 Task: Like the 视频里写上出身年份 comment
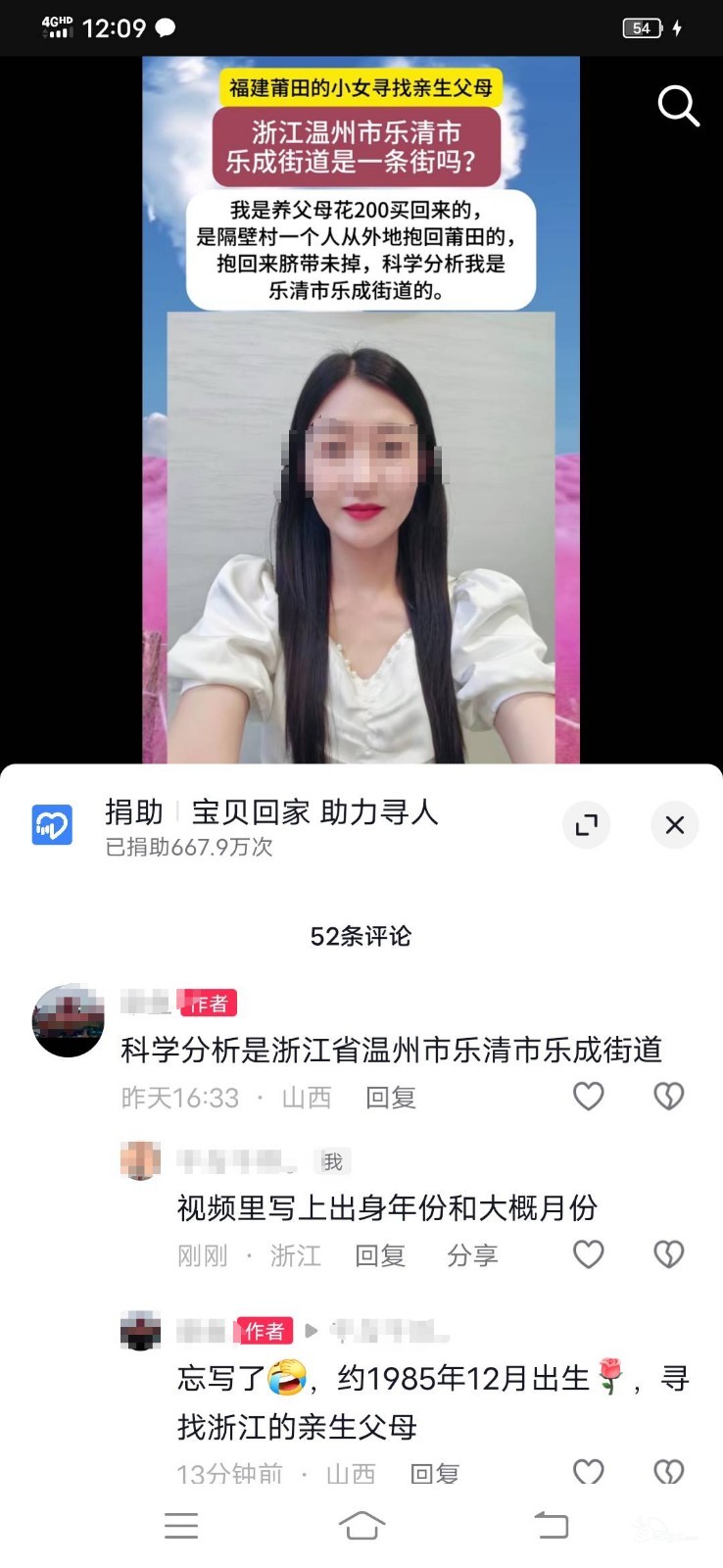tap(588, 1254)
